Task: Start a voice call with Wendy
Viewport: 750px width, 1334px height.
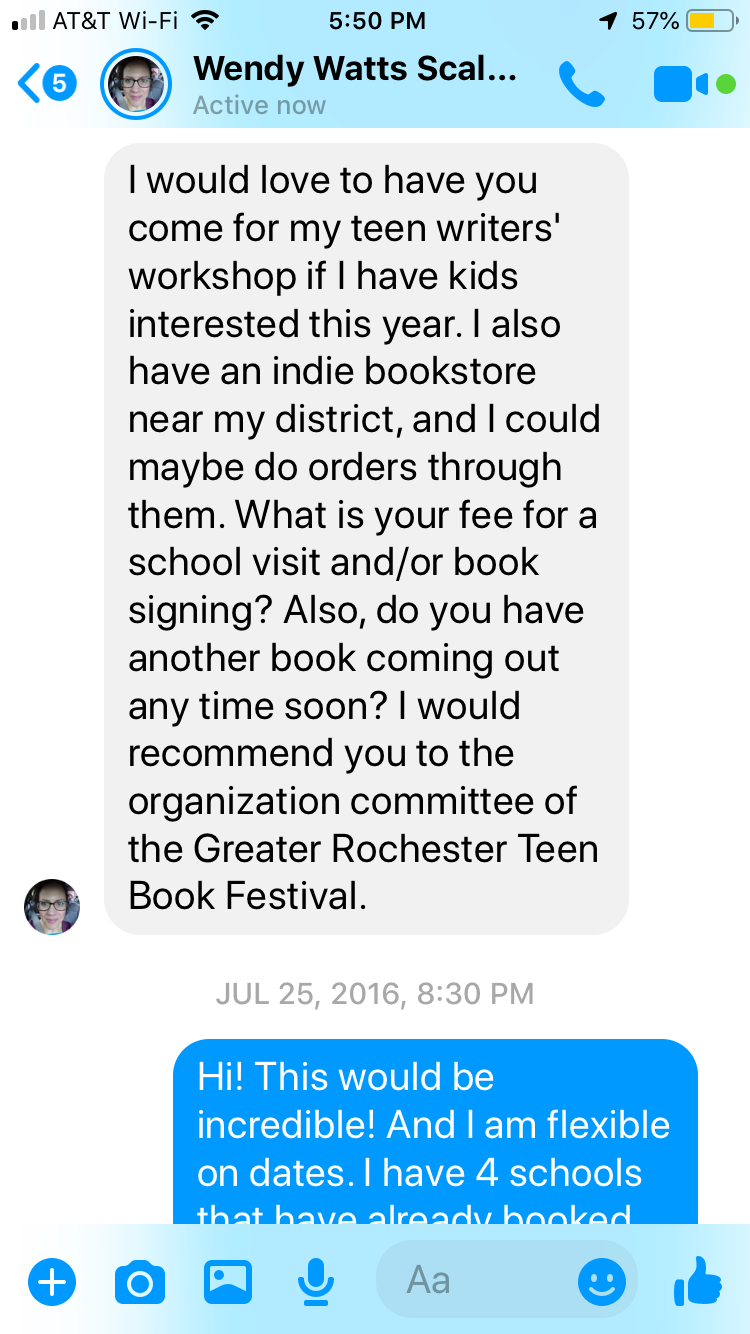Action: (581, 85)
